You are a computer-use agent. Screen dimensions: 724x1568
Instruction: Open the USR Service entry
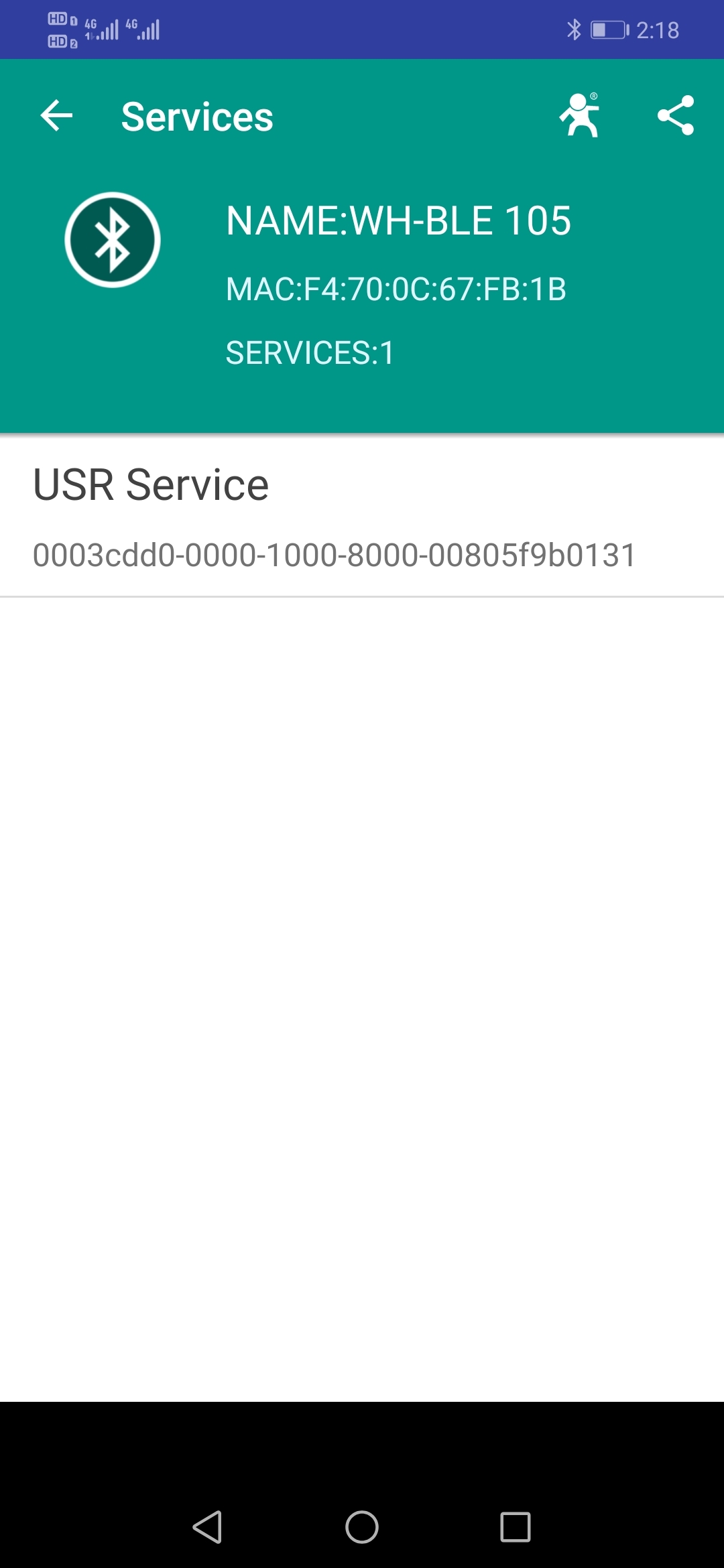362,516
